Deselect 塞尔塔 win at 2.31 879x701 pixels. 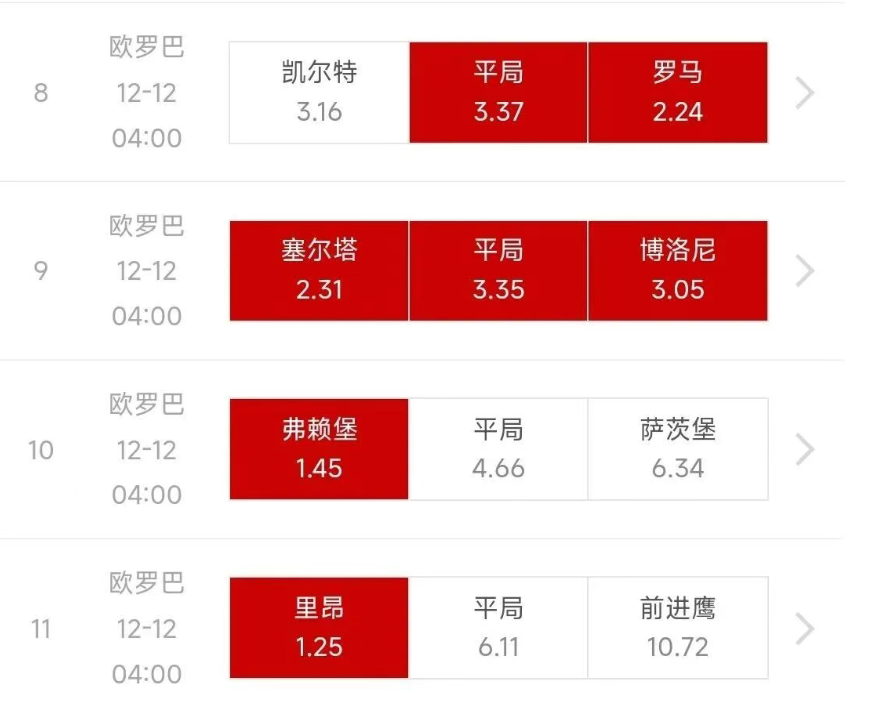pyautogui.click(x=319, y=270)
